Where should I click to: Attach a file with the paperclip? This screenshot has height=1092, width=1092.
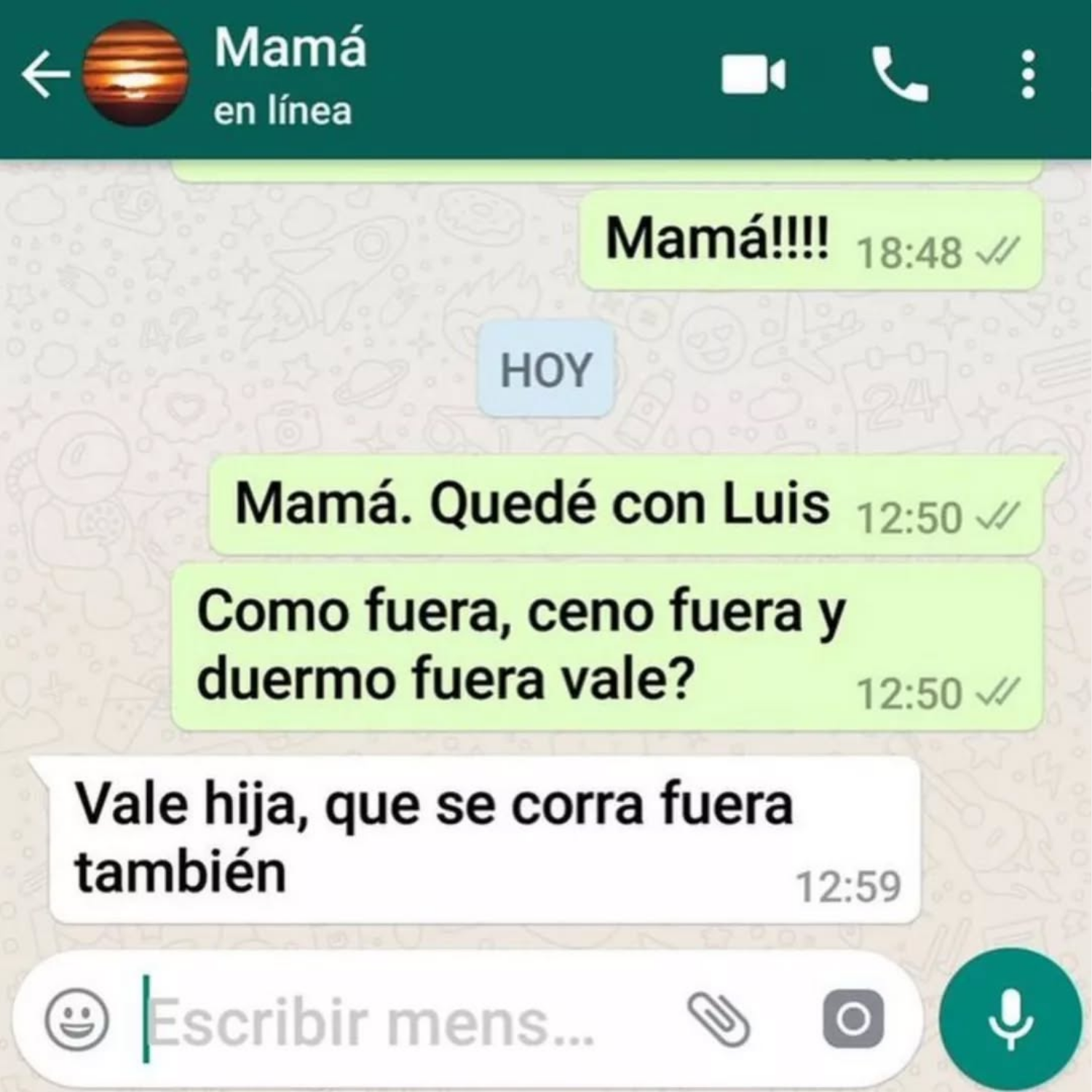point(718,1019)
